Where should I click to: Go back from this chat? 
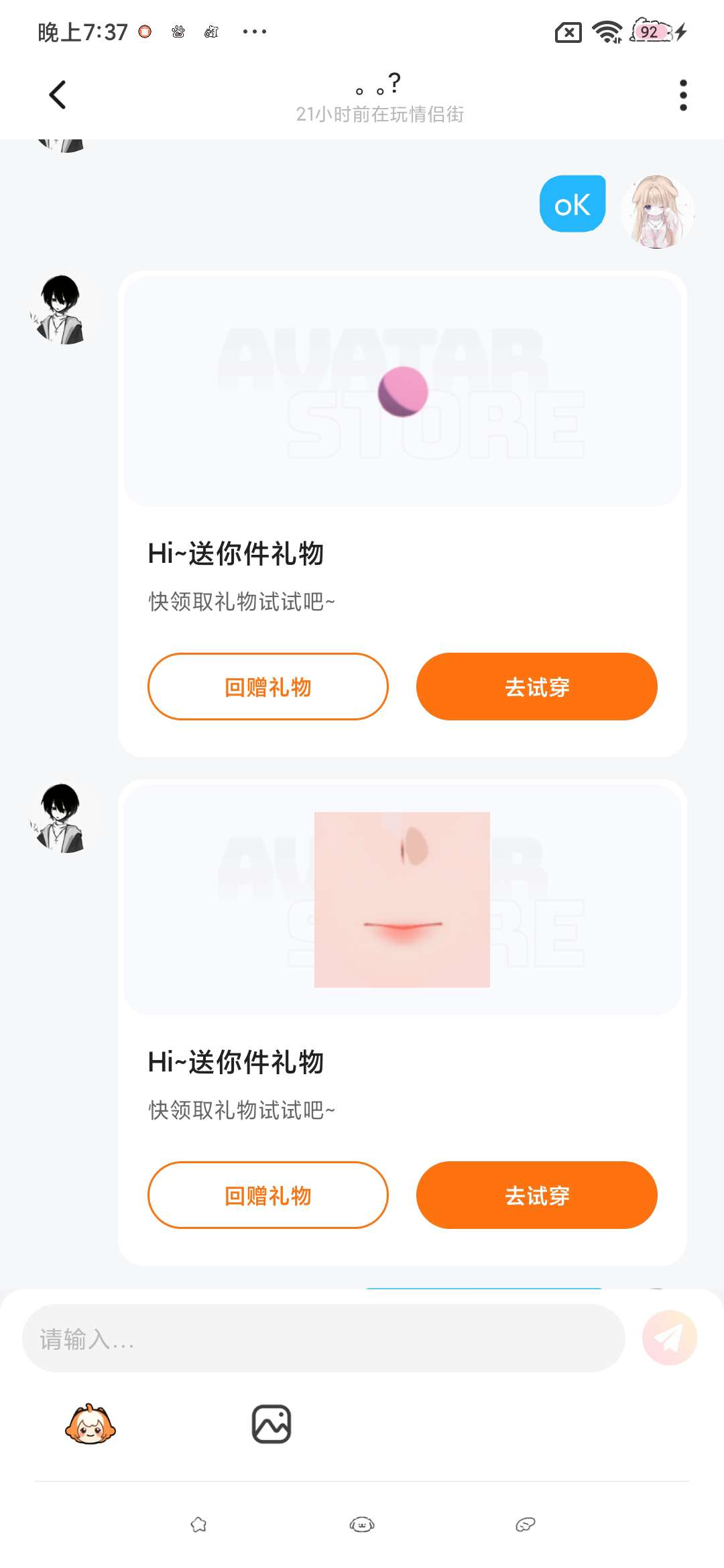pyautogui.click(x=58, y=94)
